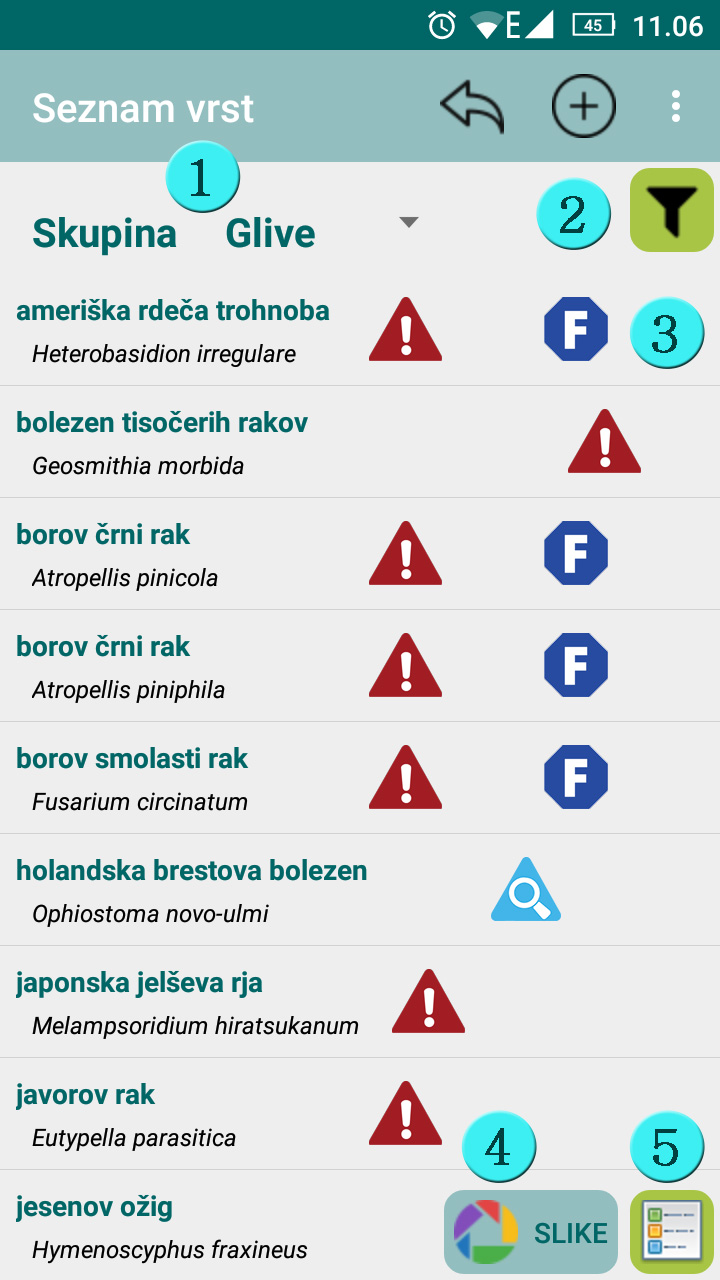720x1280 pixels.
Task: Open ameriška rdeča trohnoba entry
Action: tap(360, 330)
